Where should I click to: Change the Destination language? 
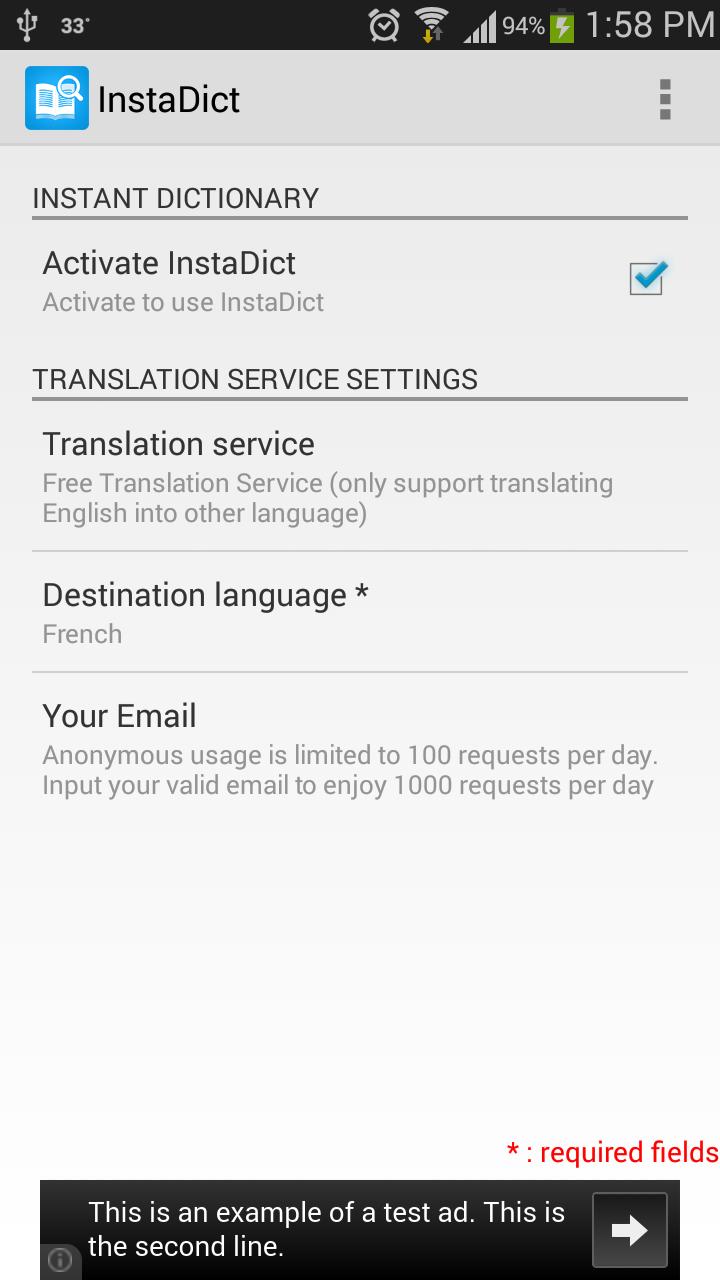tap(359, 611)
